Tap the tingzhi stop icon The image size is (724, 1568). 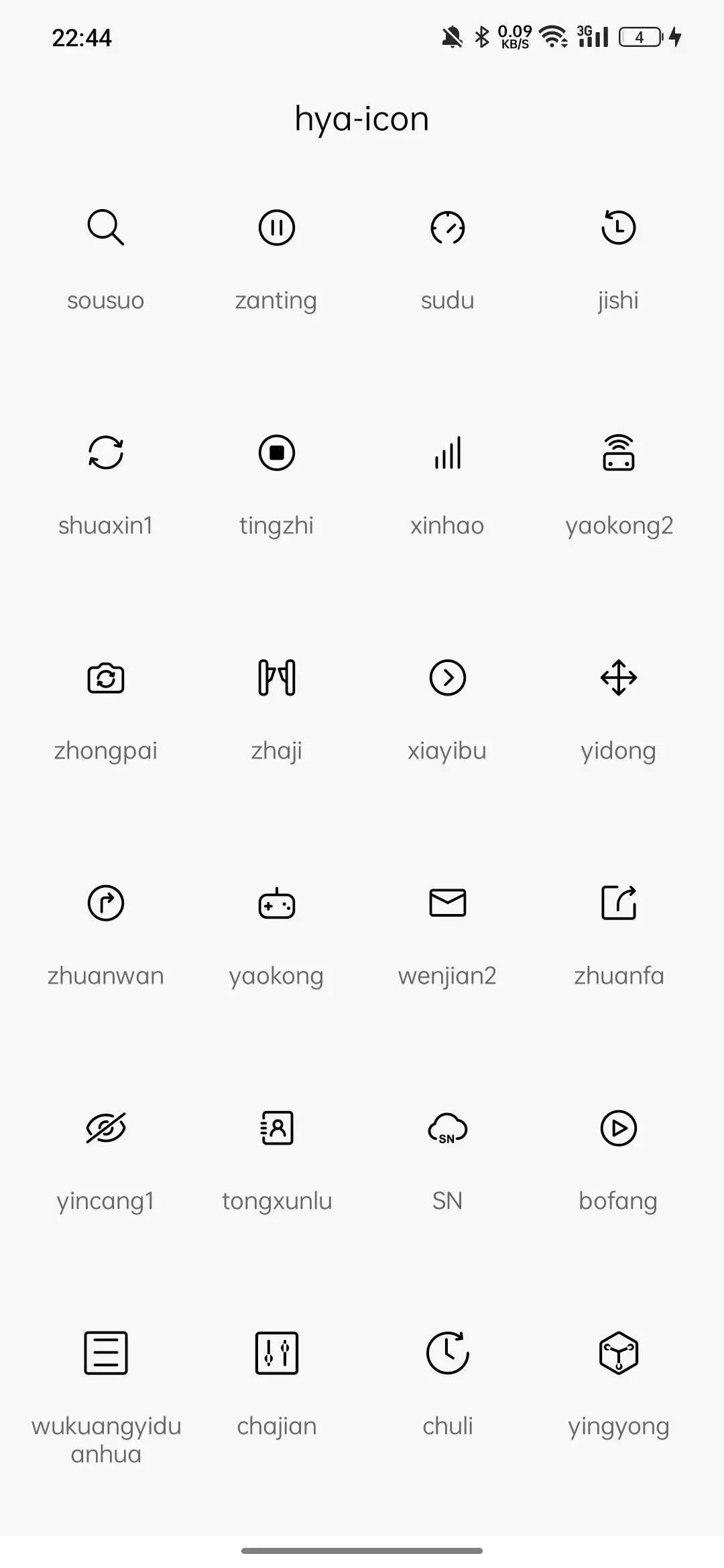(x=277, y=452)
